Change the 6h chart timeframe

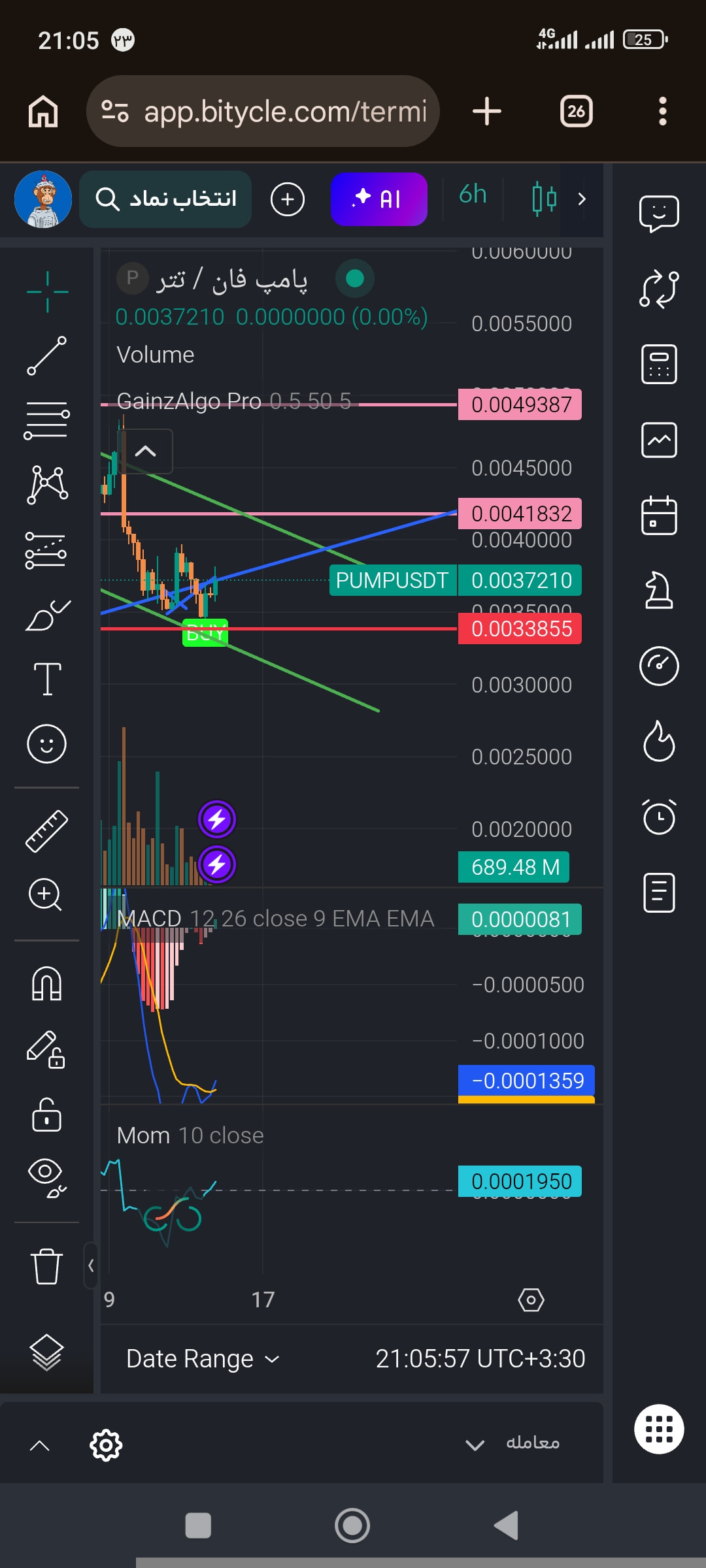(473, 195)
